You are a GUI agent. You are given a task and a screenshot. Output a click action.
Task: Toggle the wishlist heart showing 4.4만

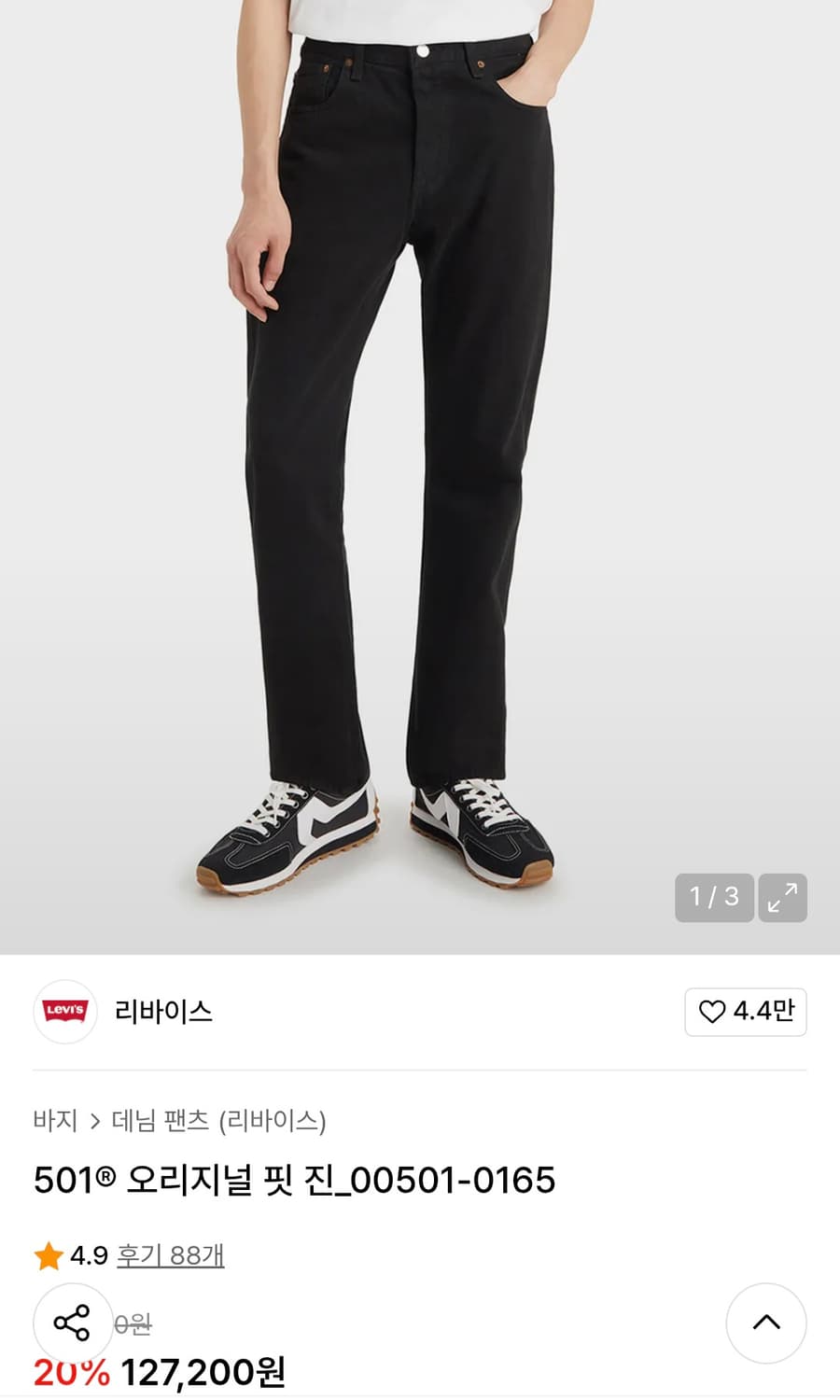pyautogui.click(x=746, y=1013)
